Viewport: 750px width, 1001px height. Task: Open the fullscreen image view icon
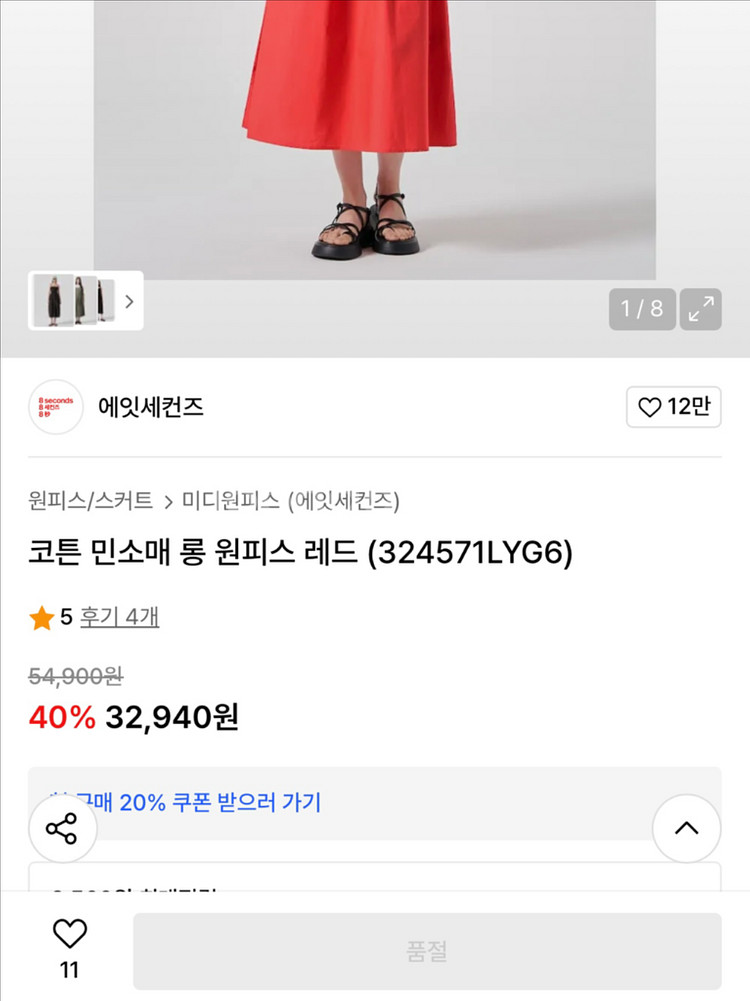[703, 309]
